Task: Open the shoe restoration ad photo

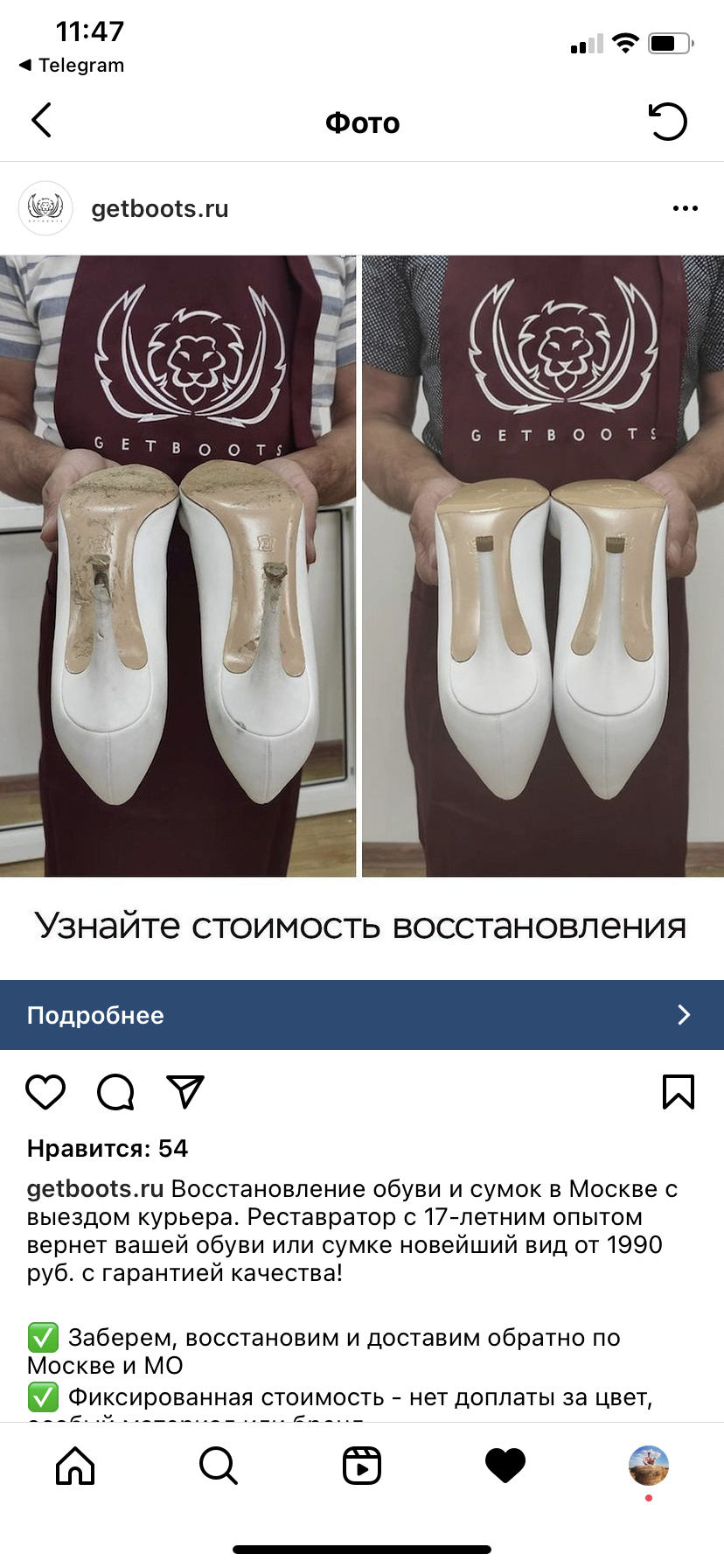Action: click(362, 565)
